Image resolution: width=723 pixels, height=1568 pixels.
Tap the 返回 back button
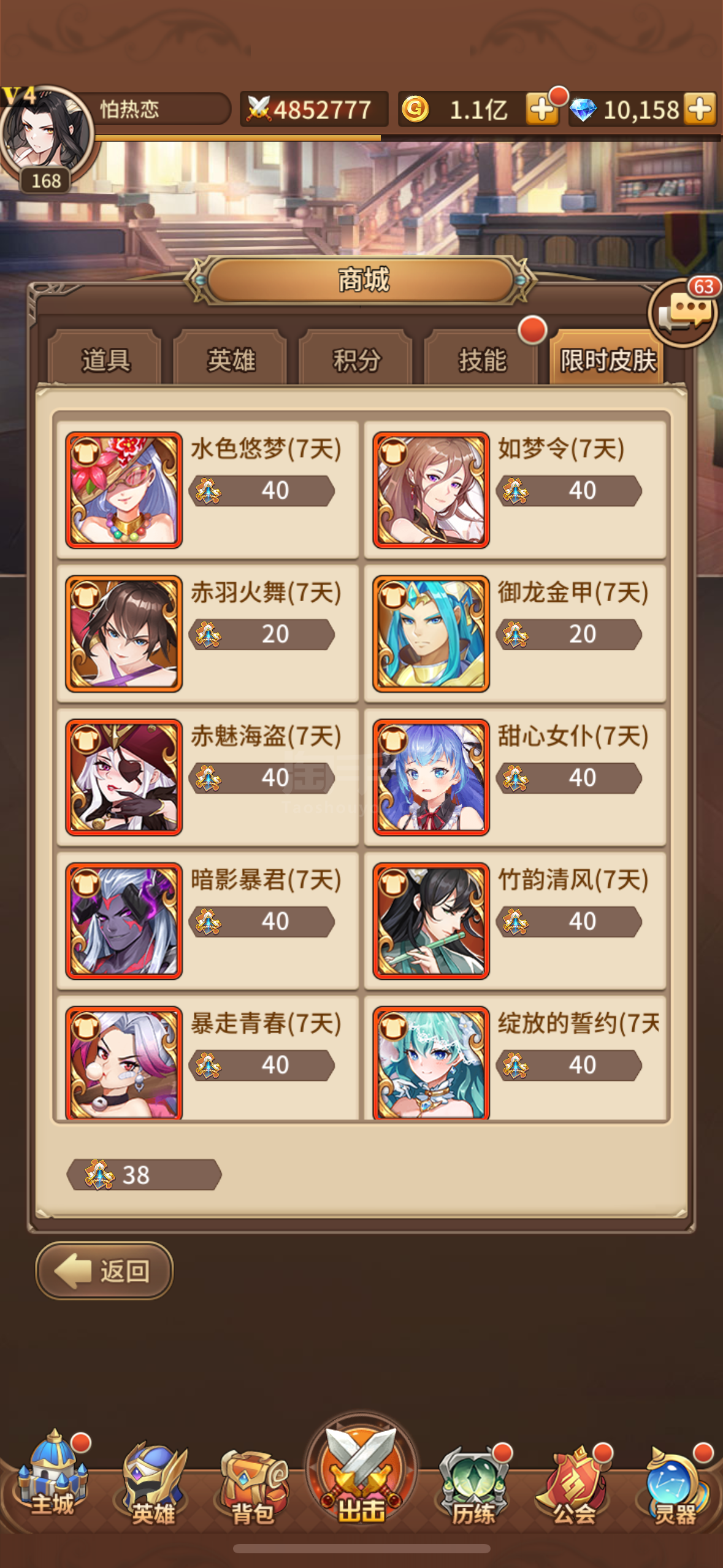[x=104, y=1270]
